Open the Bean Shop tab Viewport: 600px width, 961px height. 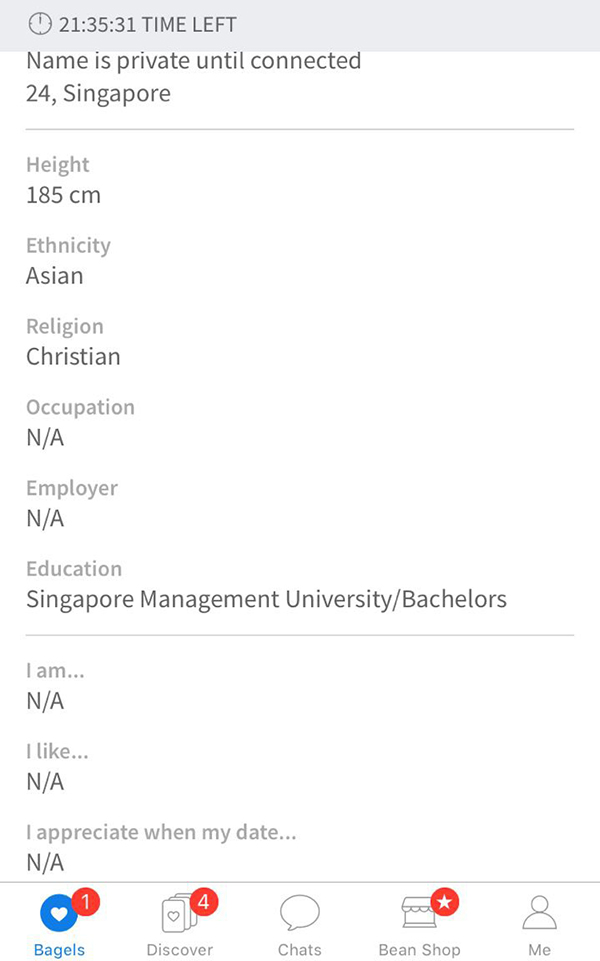tap(420, 922)
